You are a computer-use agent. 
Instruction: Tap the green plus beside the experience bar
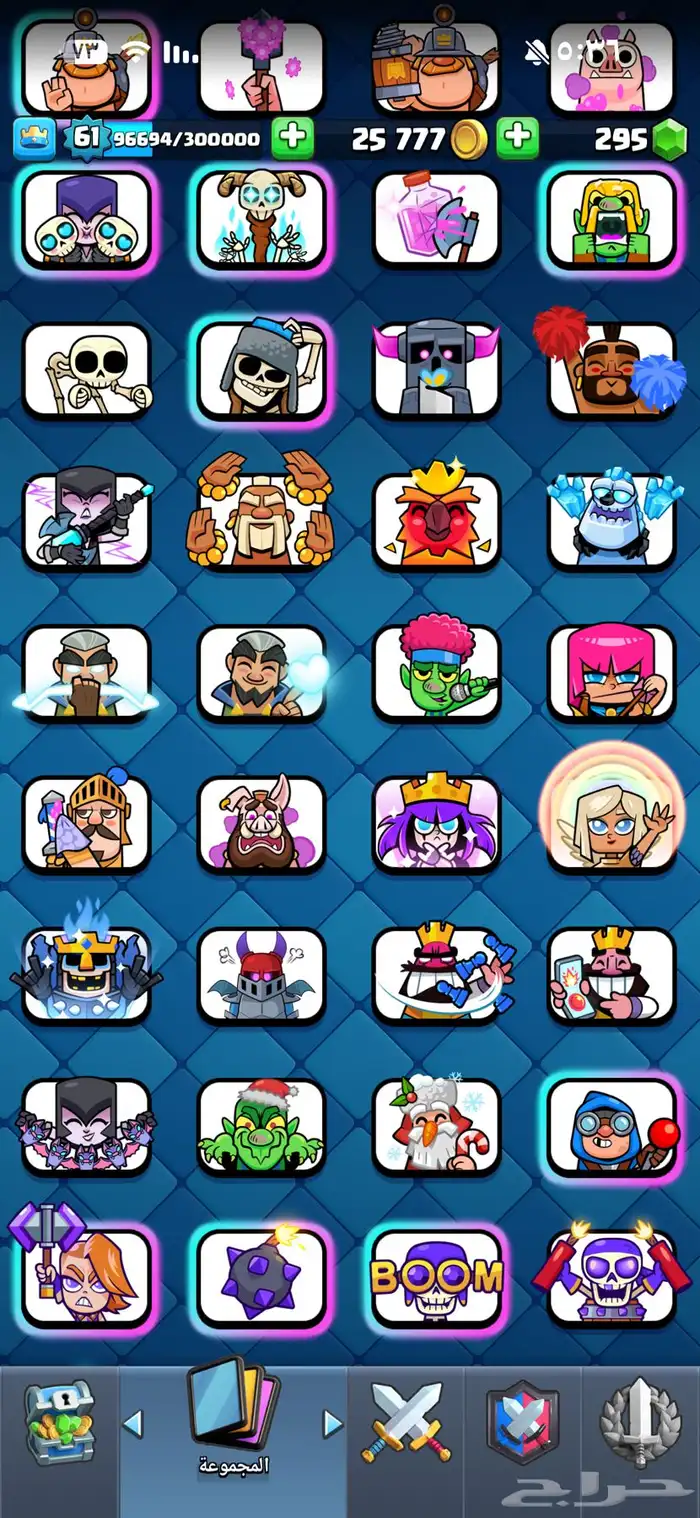[x=292, y=138]
